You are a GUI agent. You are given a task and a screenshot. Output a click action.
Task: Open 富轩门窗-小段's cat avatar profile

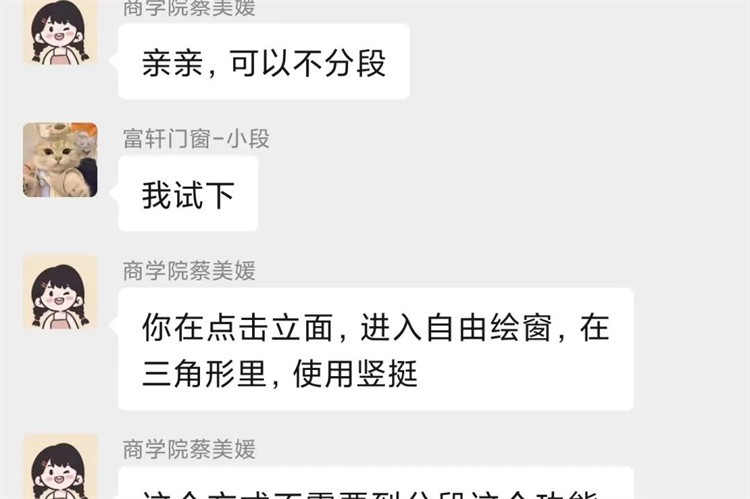(x=60, y=159)
